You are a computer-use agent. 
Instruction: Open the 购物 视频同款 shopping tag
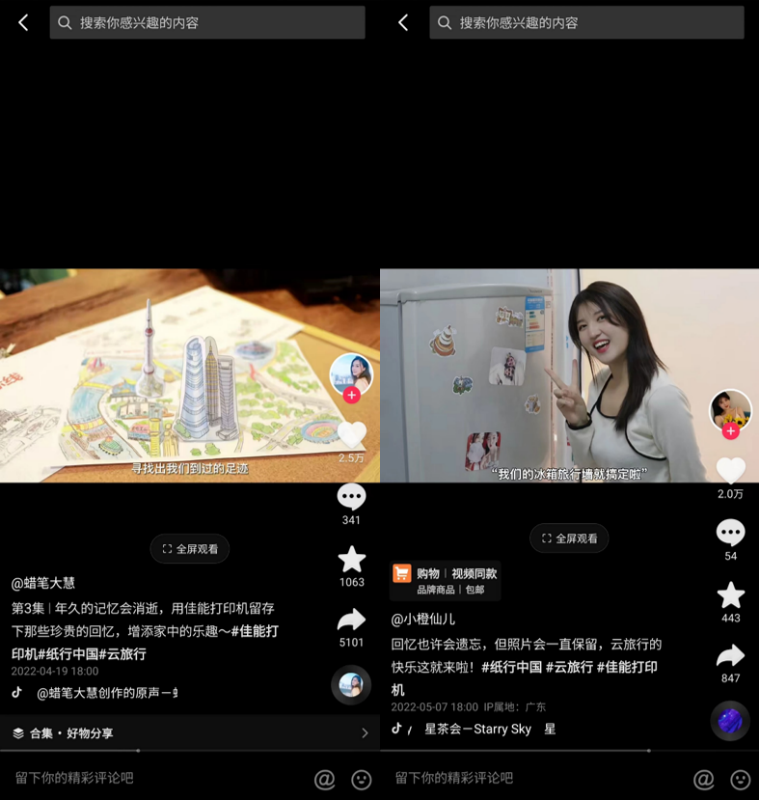pyautogui.click(x=445, y=580)
